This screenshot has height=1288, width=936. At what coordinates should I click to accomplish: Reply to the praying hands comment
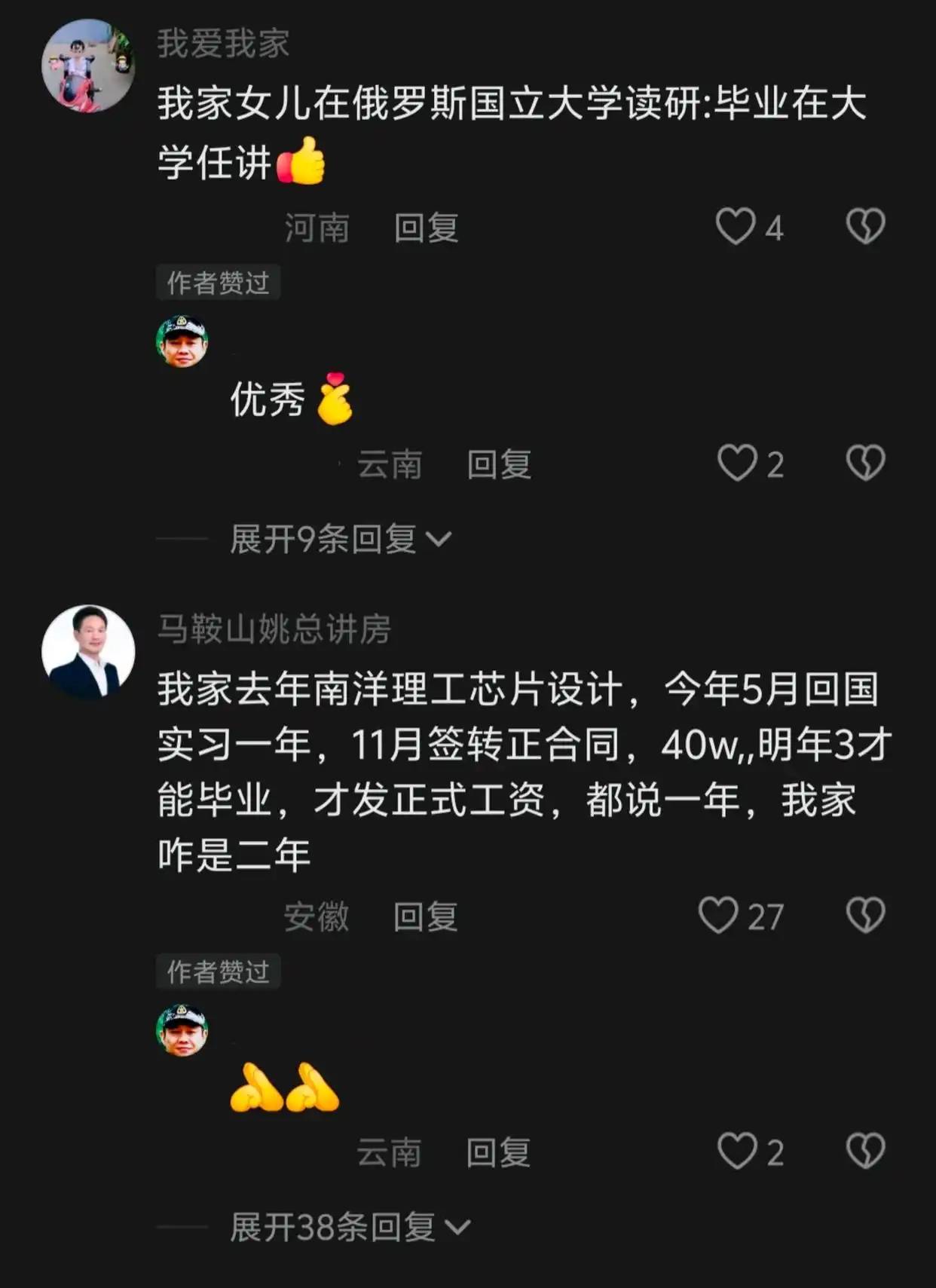[497, 1152]
